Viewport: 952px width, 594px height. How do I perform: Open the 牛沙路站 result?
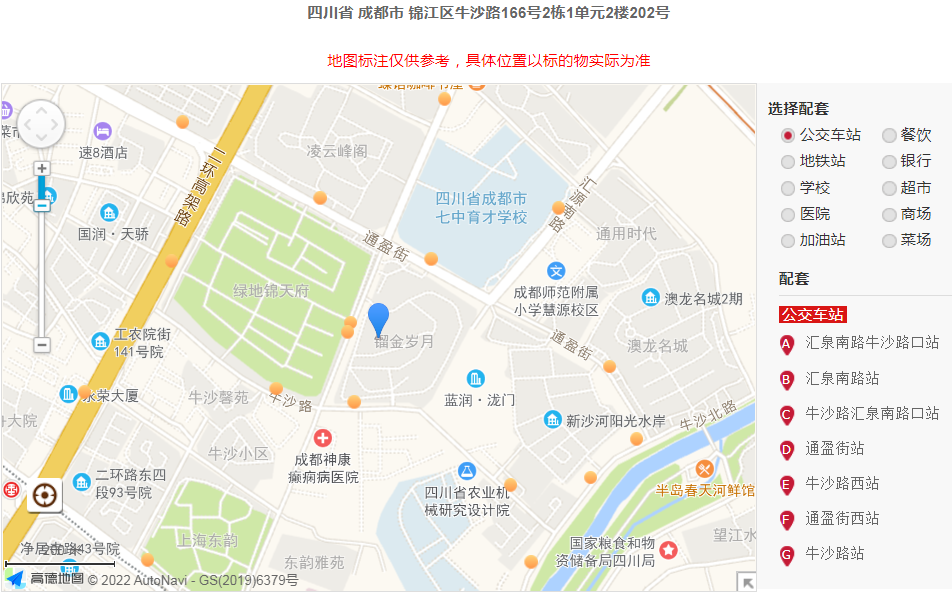(834, 553)
